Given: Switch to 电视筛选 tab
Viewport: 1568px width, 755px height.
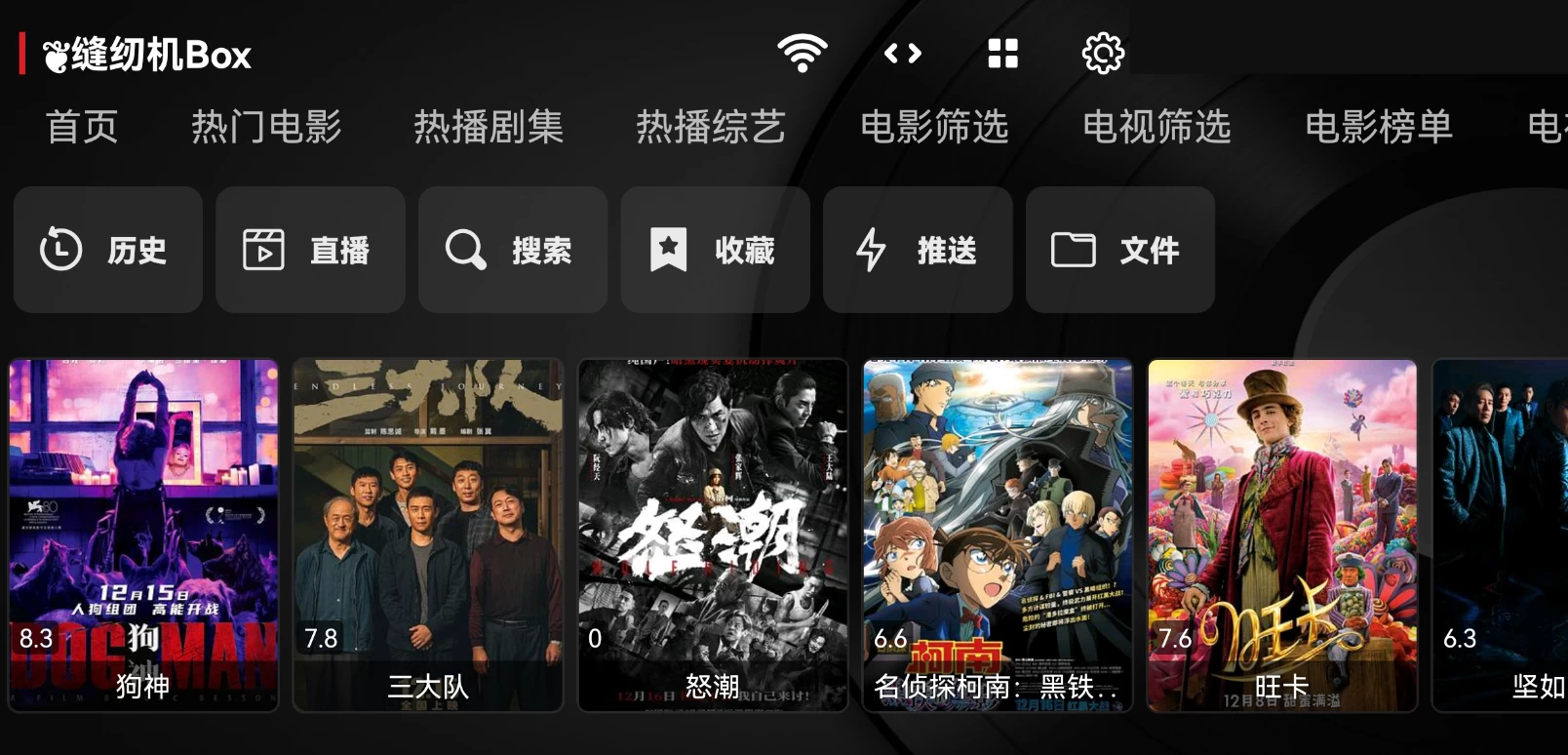Looking at the screenshot, I should 1156,127.
